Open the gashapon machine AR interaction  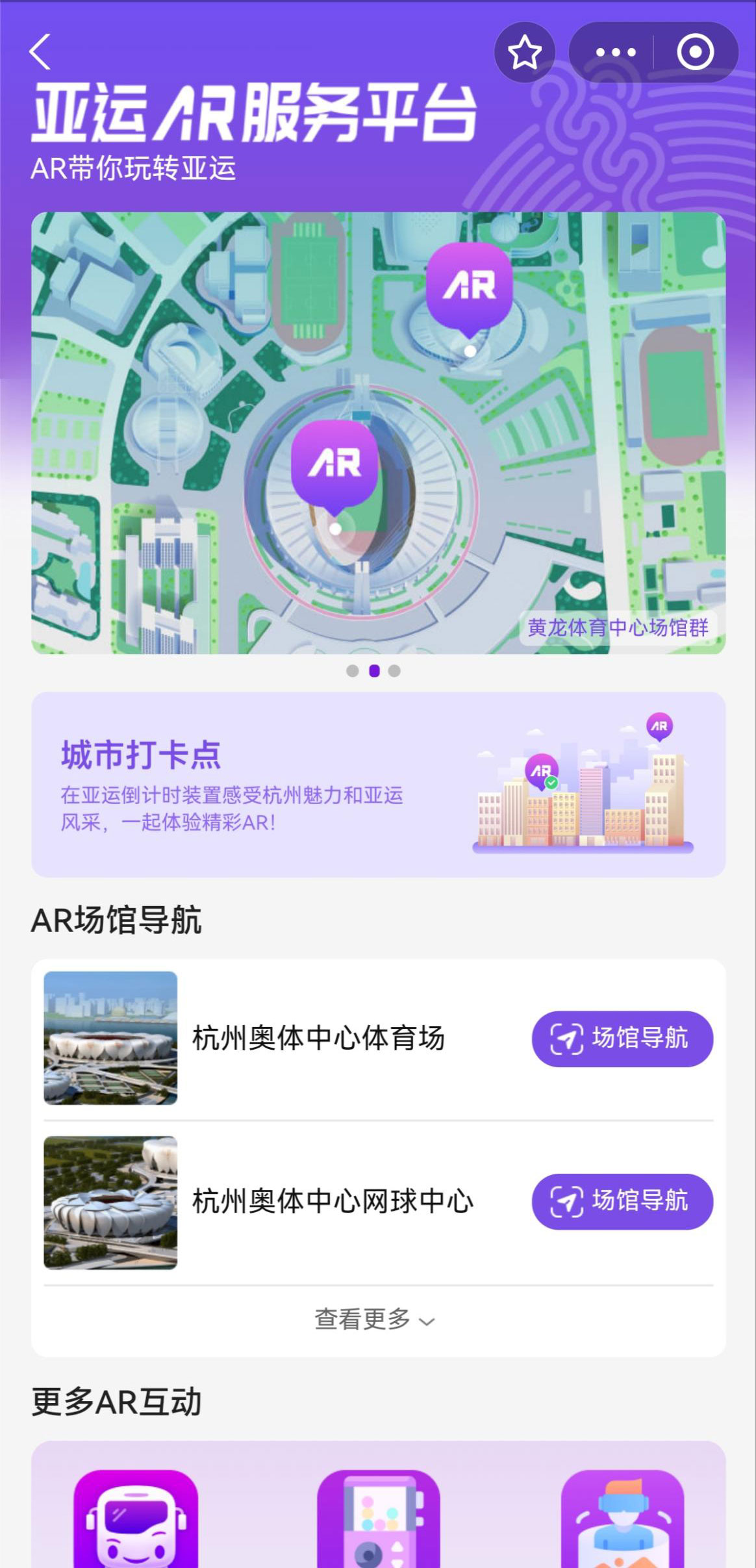tap(378, 1520)
